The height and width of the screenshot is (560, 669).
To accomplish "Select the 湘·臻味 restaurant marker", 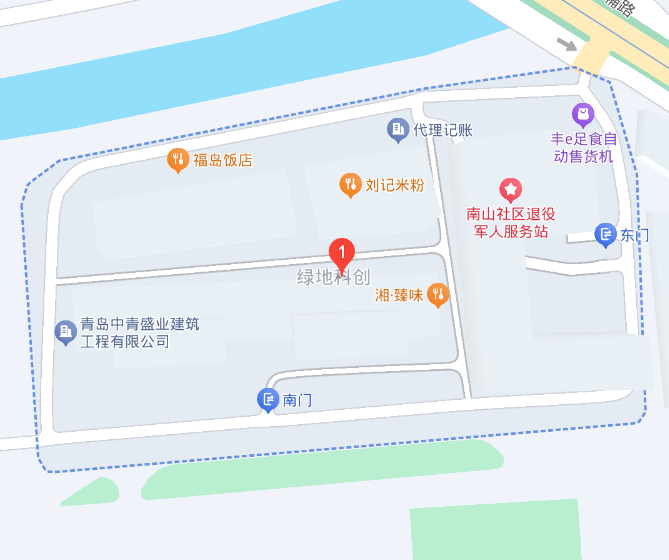I will point(437,294).
